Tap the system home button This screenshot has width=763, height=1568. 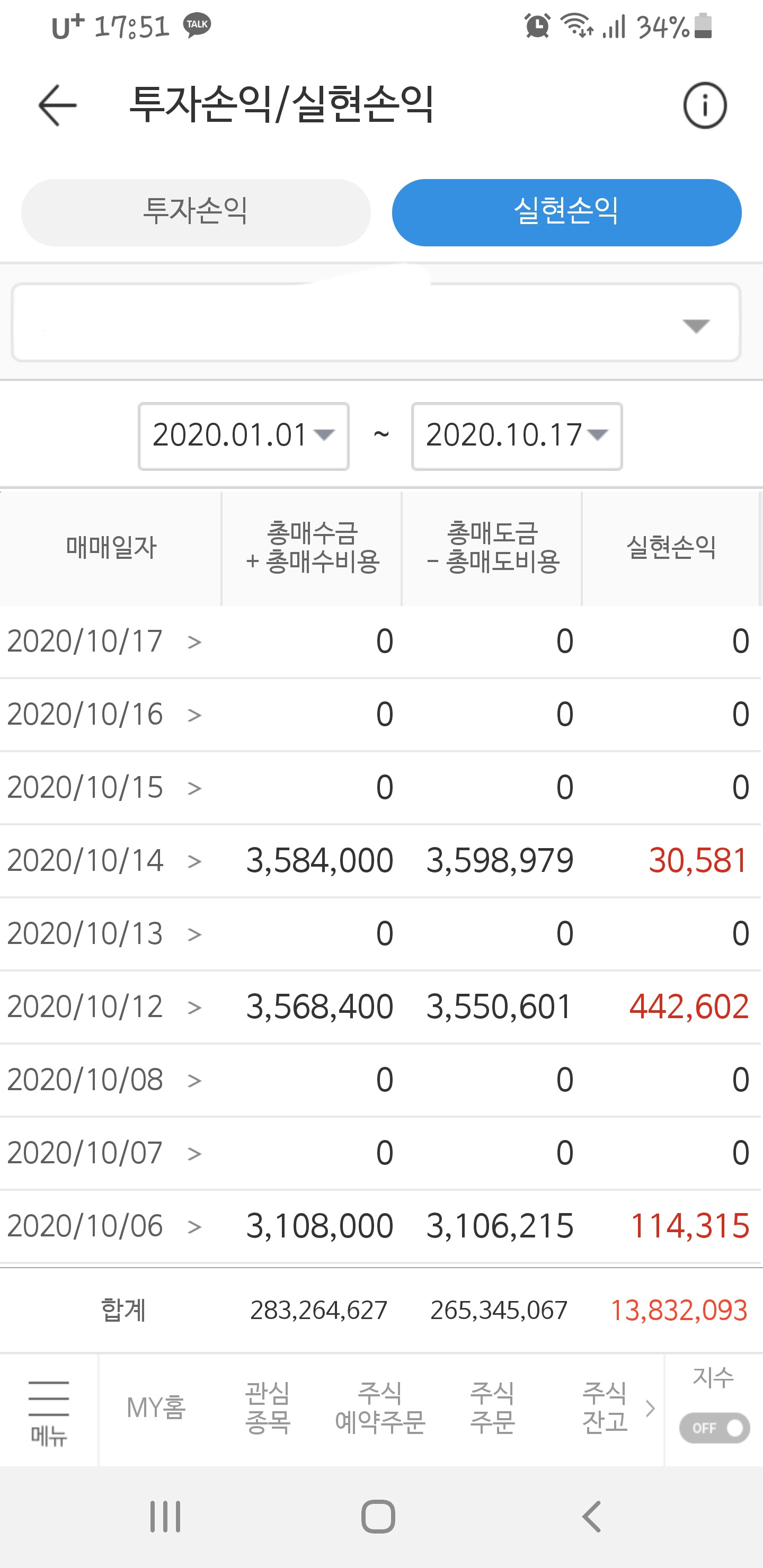coord(378,1516)
